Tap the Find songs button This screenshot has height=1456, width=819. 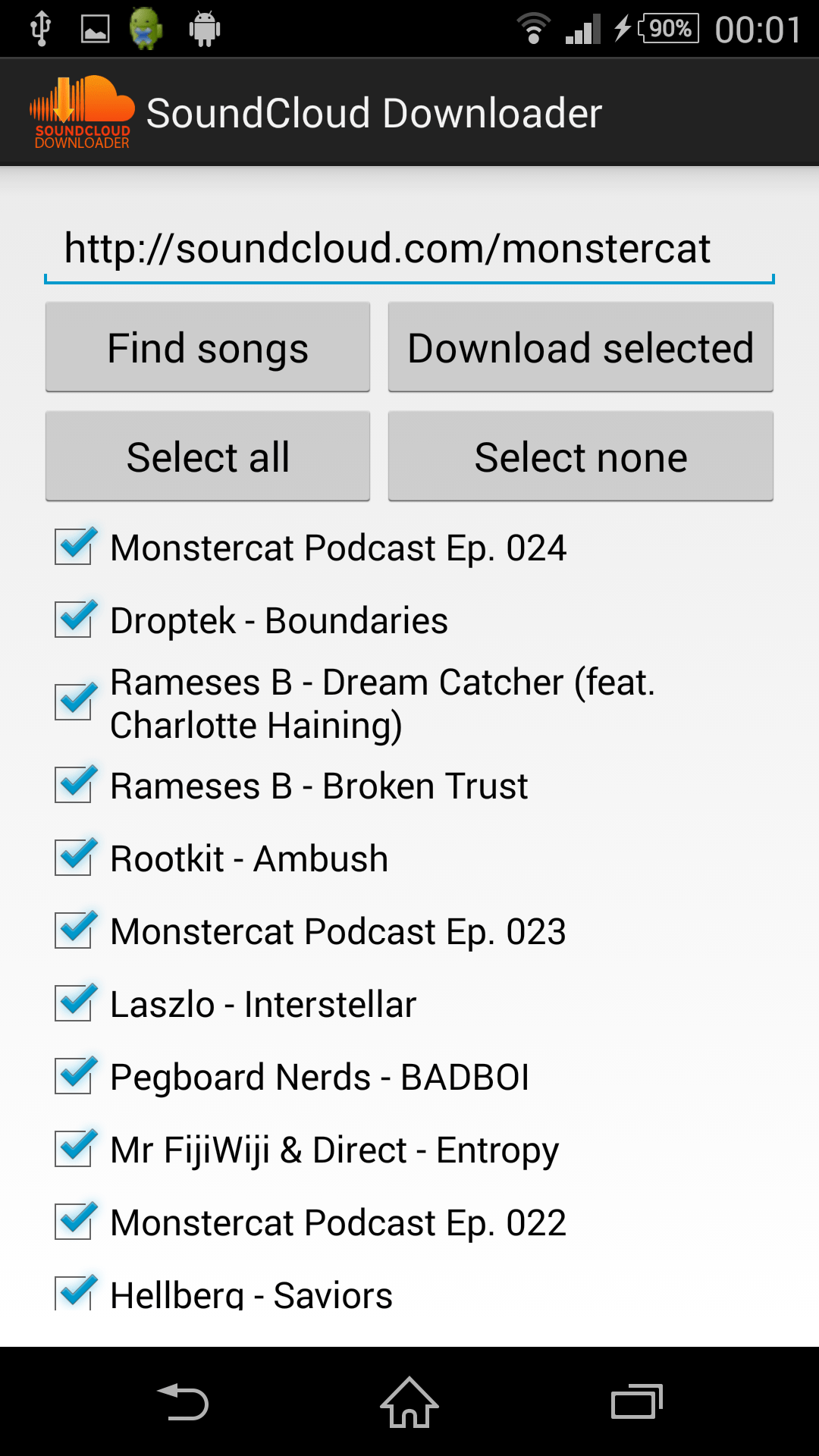[x=208, y=347]
